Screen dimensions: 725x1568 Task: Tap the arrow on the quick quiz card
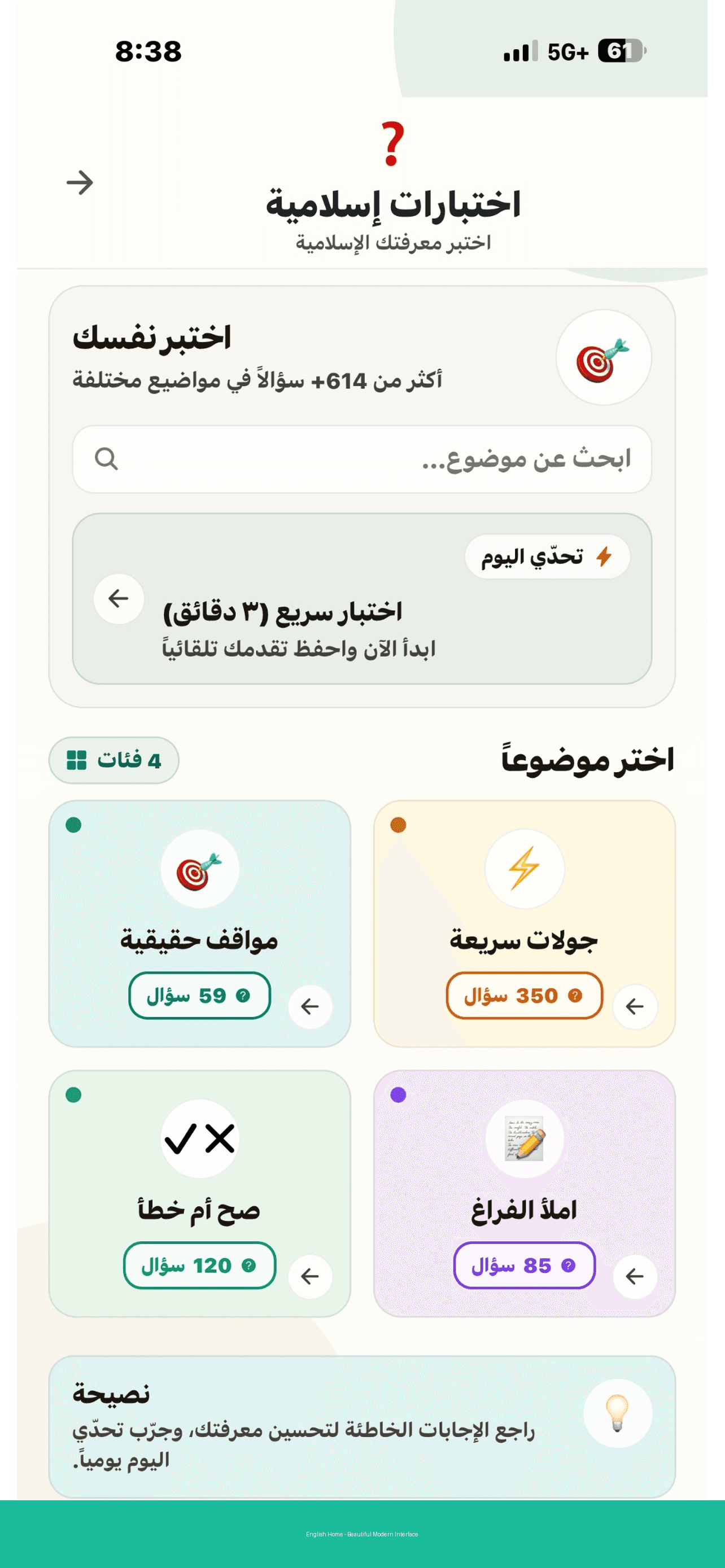119,598
